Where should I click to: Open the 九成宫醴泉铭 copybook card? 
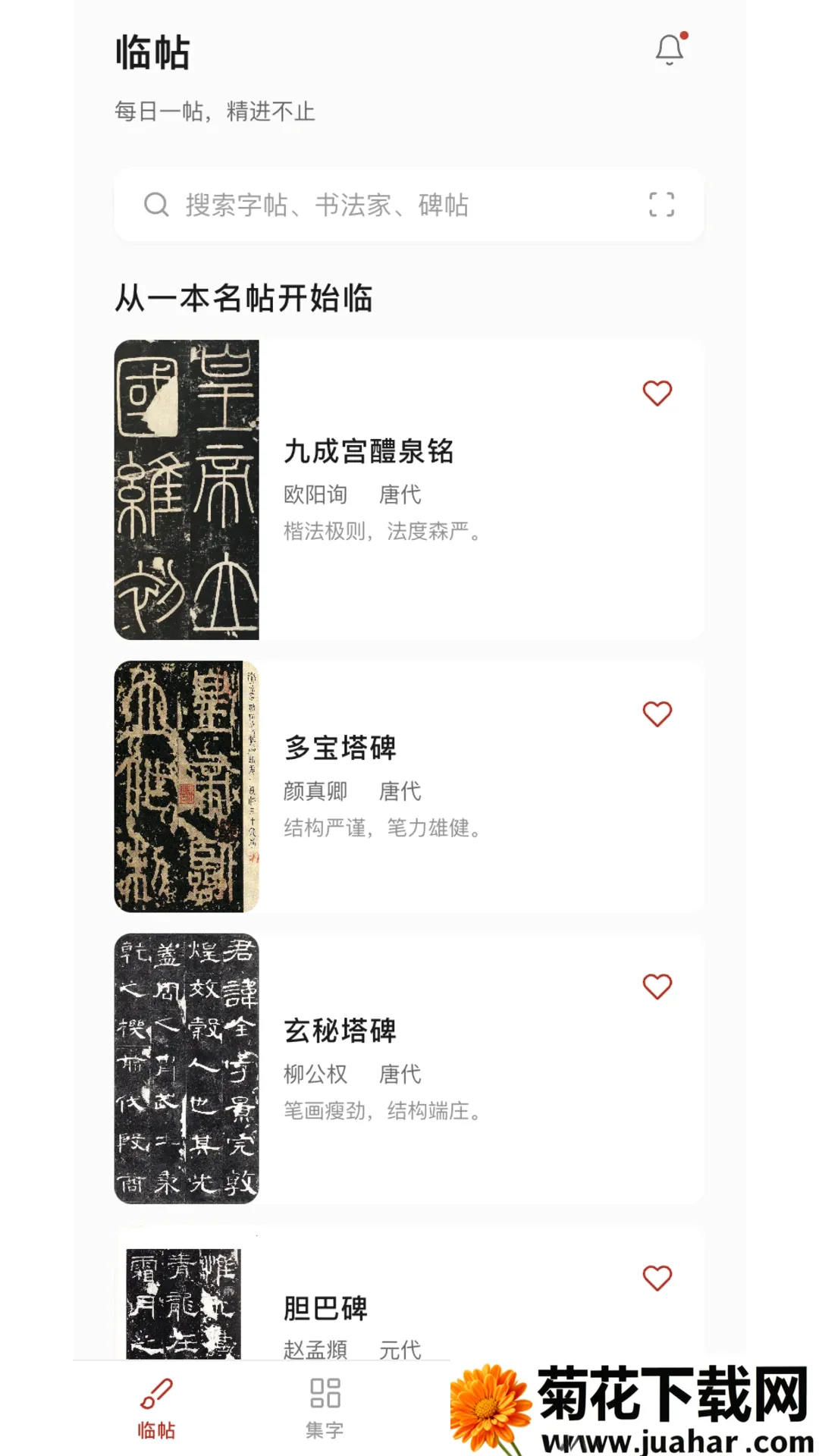(409, 490)
